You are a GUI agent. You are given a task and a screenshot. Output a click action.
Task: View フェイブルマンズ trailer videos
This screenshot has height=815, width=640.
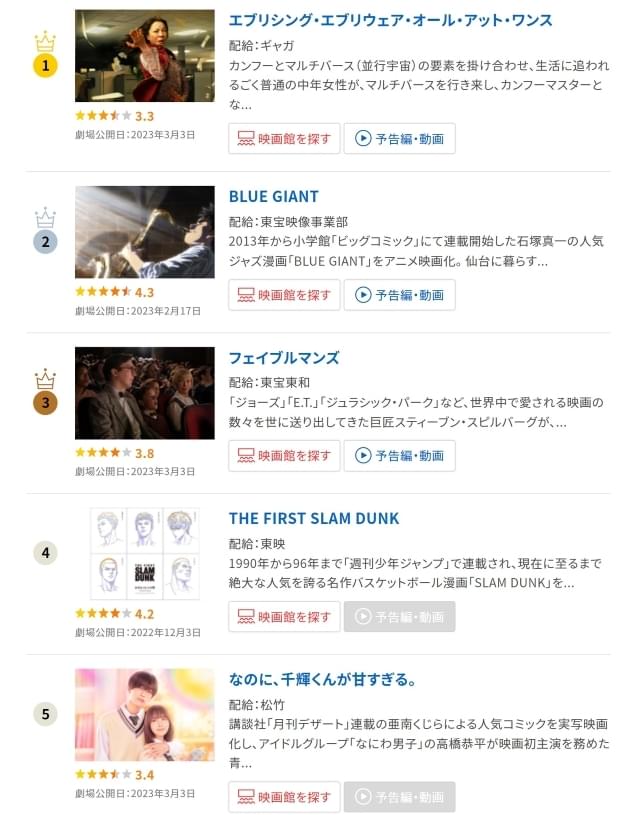399,456
